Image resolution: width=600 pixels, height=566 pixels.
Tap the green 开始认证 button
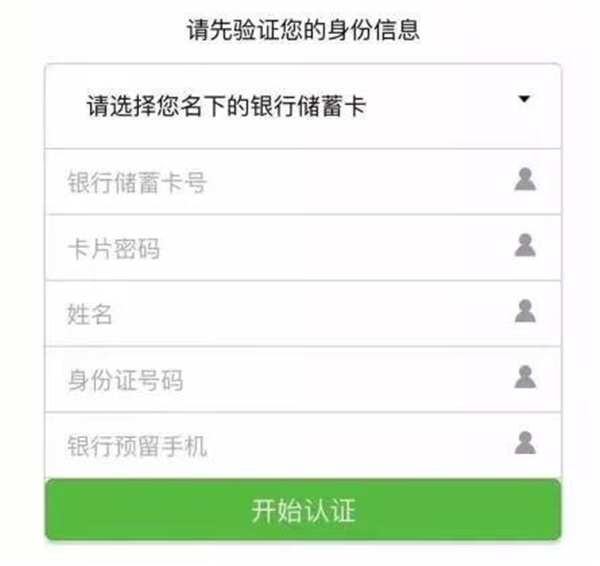tap(302, 510)
